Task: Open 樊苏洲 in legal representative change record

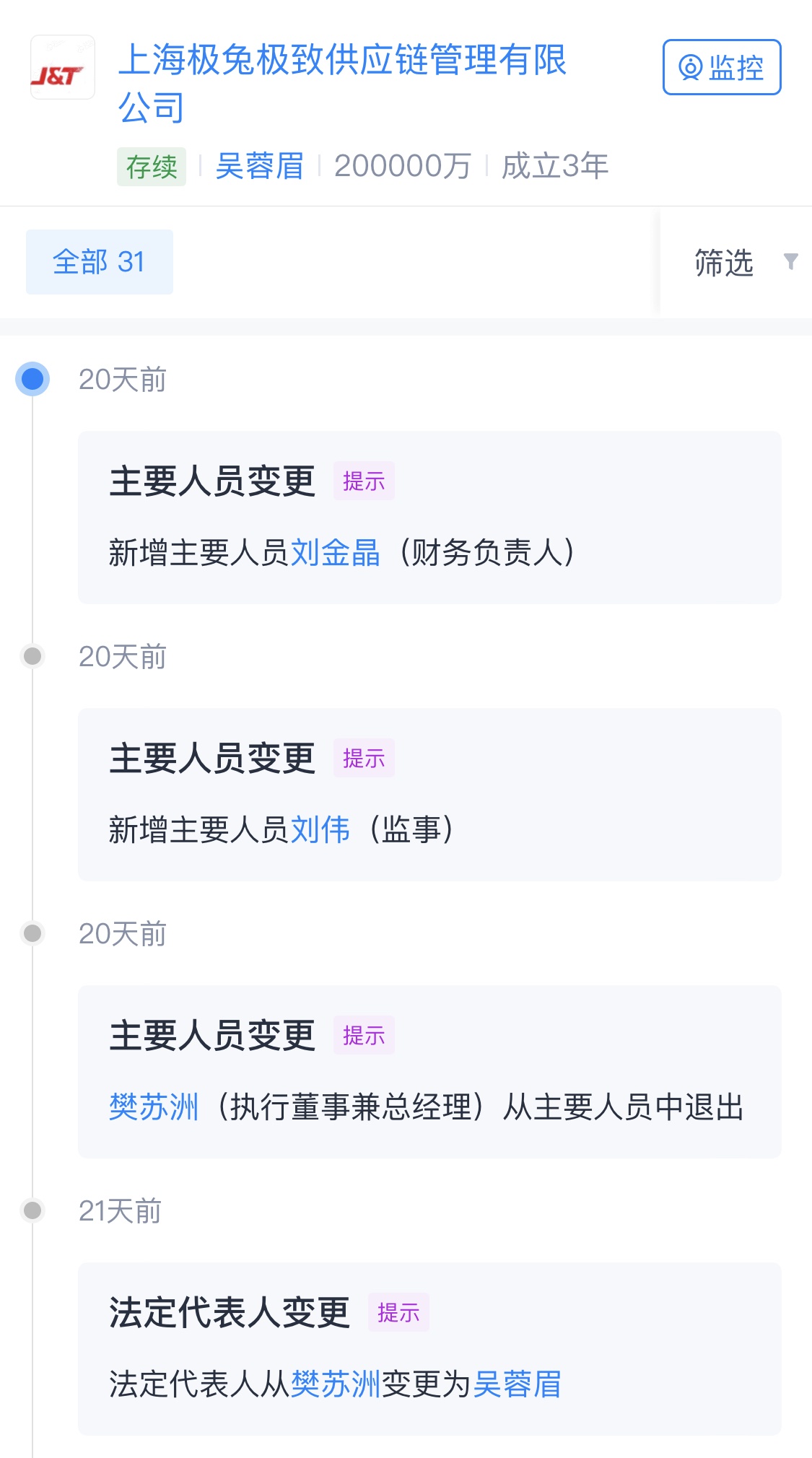Action: pyautogui.click(x=336, y=1384)
